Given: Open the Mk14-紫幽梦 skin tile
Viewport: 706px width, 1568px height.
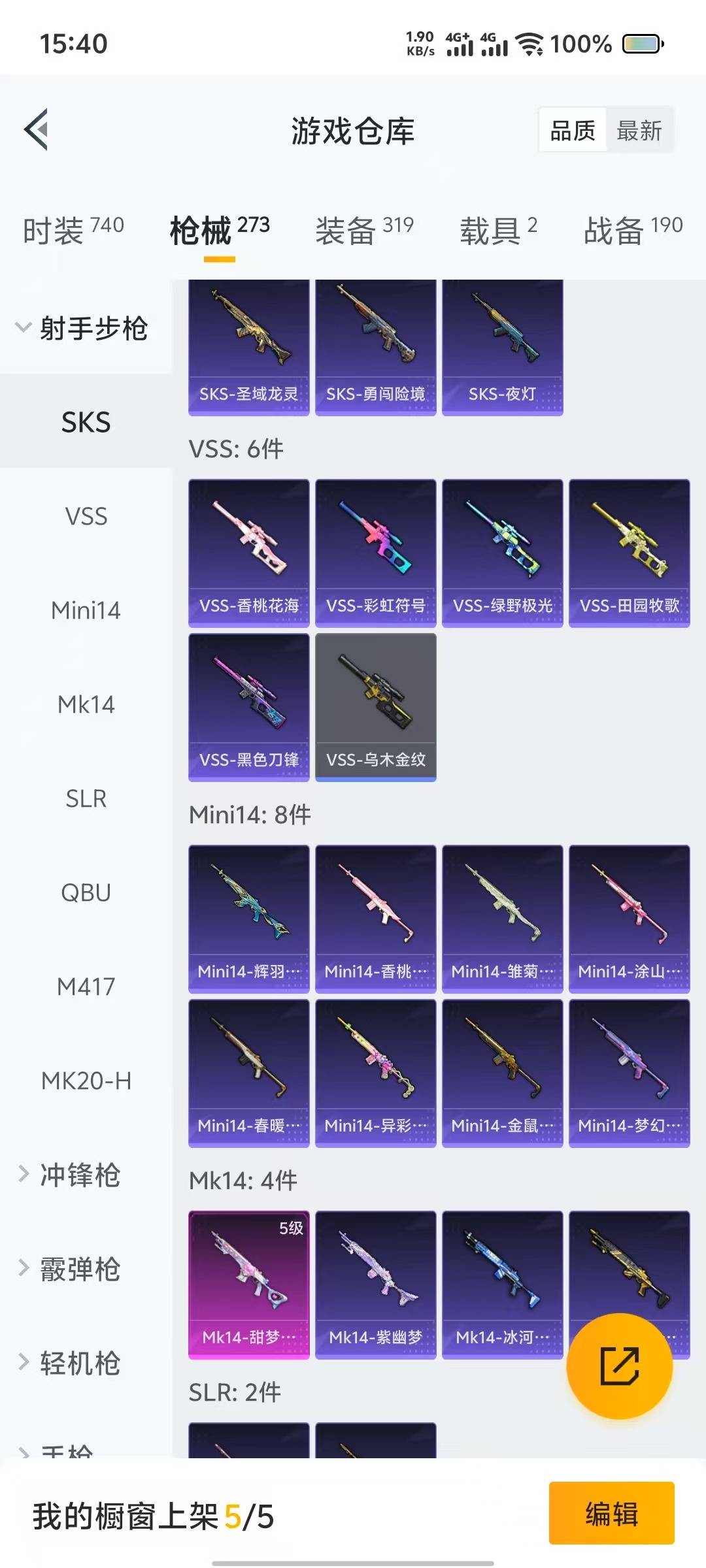Looking at the screenshot, I should point(376,1285).
